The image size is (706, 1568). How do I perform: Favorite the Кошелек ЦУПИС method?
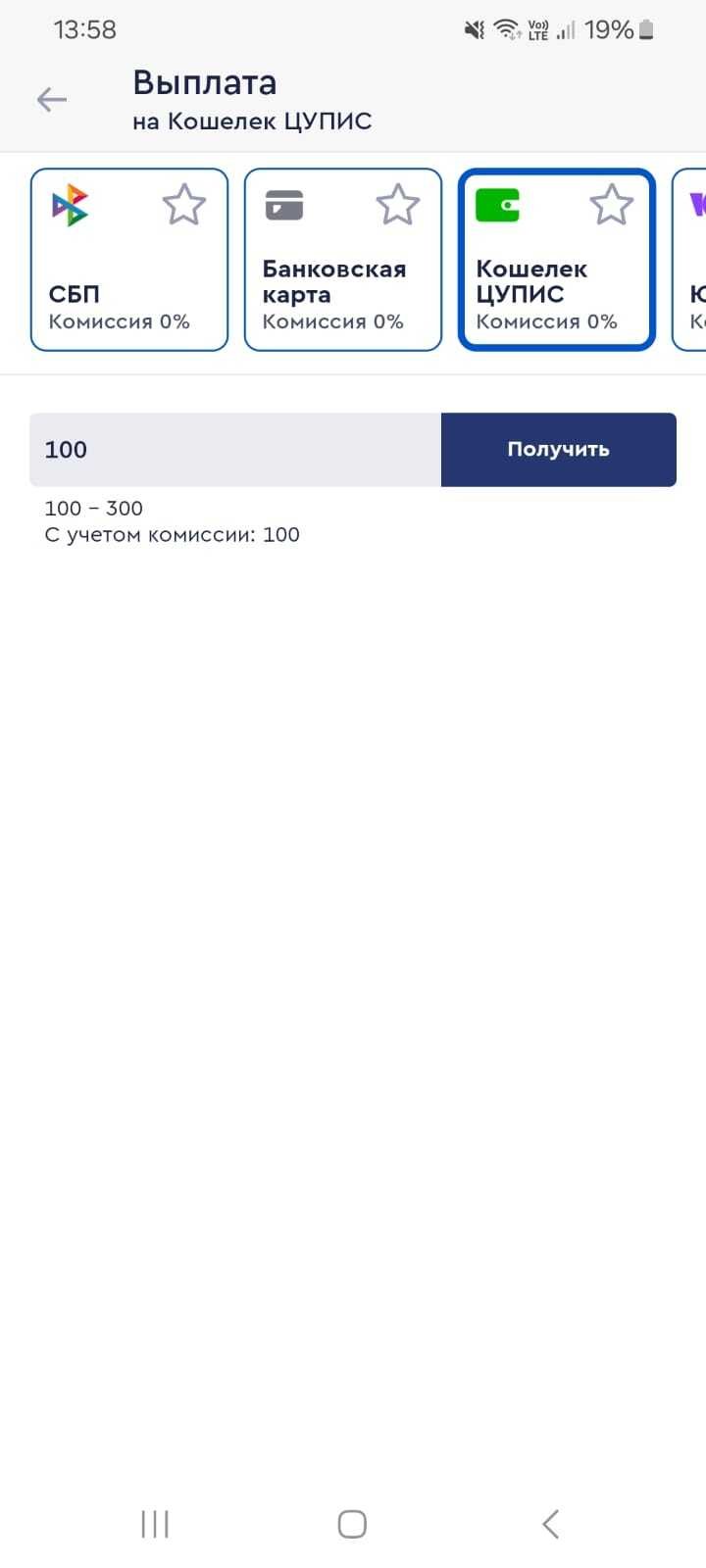(x=611, y=205)
